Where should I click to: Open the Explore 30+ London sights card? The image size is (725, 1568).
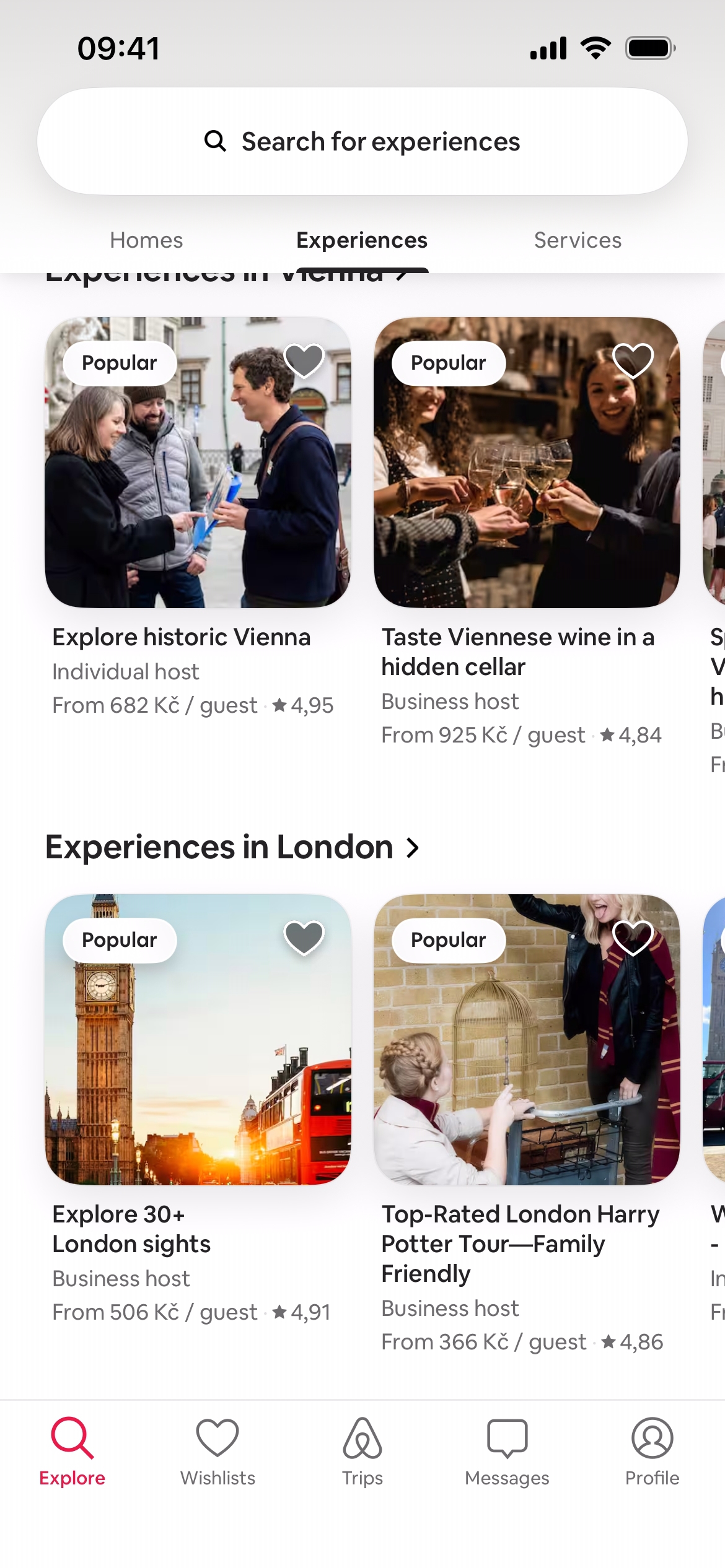point(198,1040)
